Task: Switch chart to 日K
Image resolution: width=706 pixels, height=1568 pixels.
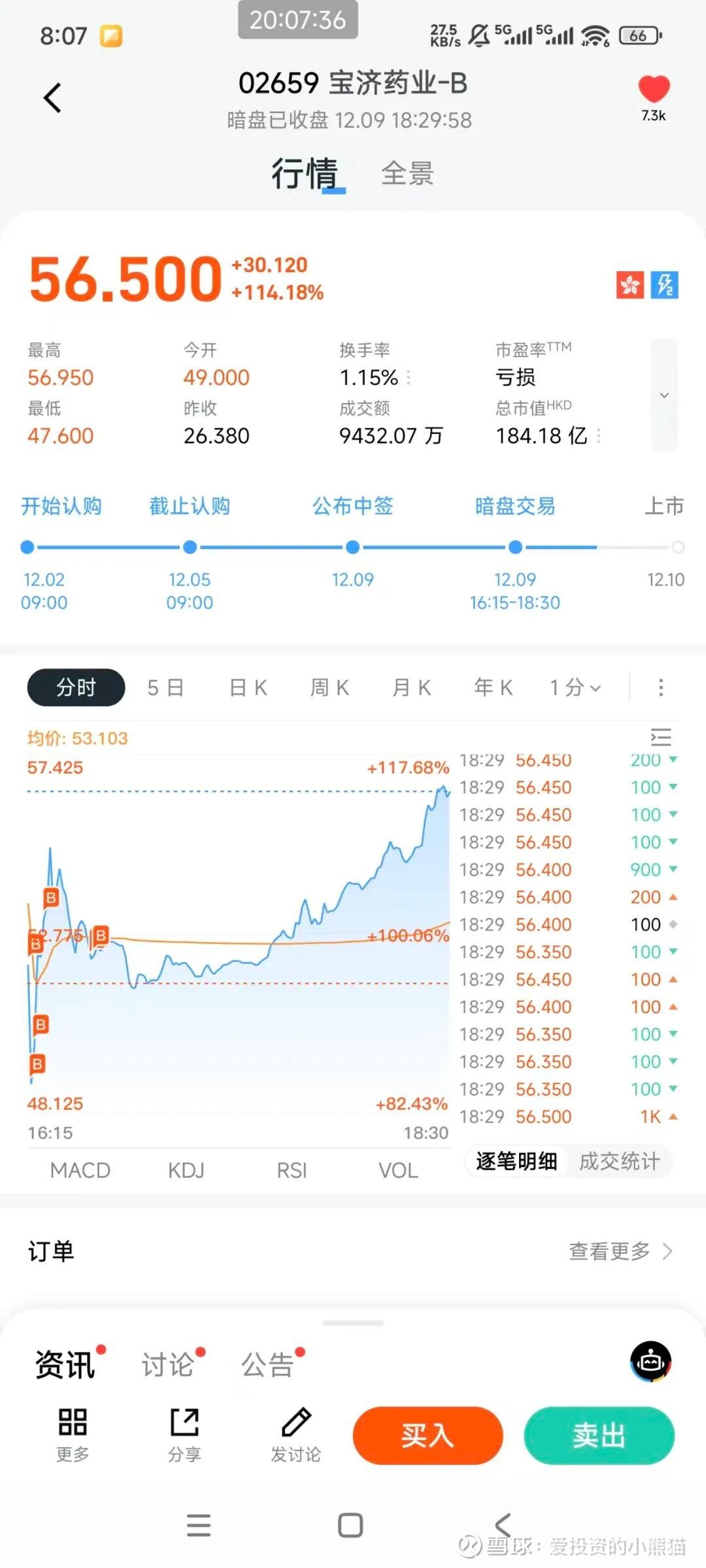Action: point(248,687)
